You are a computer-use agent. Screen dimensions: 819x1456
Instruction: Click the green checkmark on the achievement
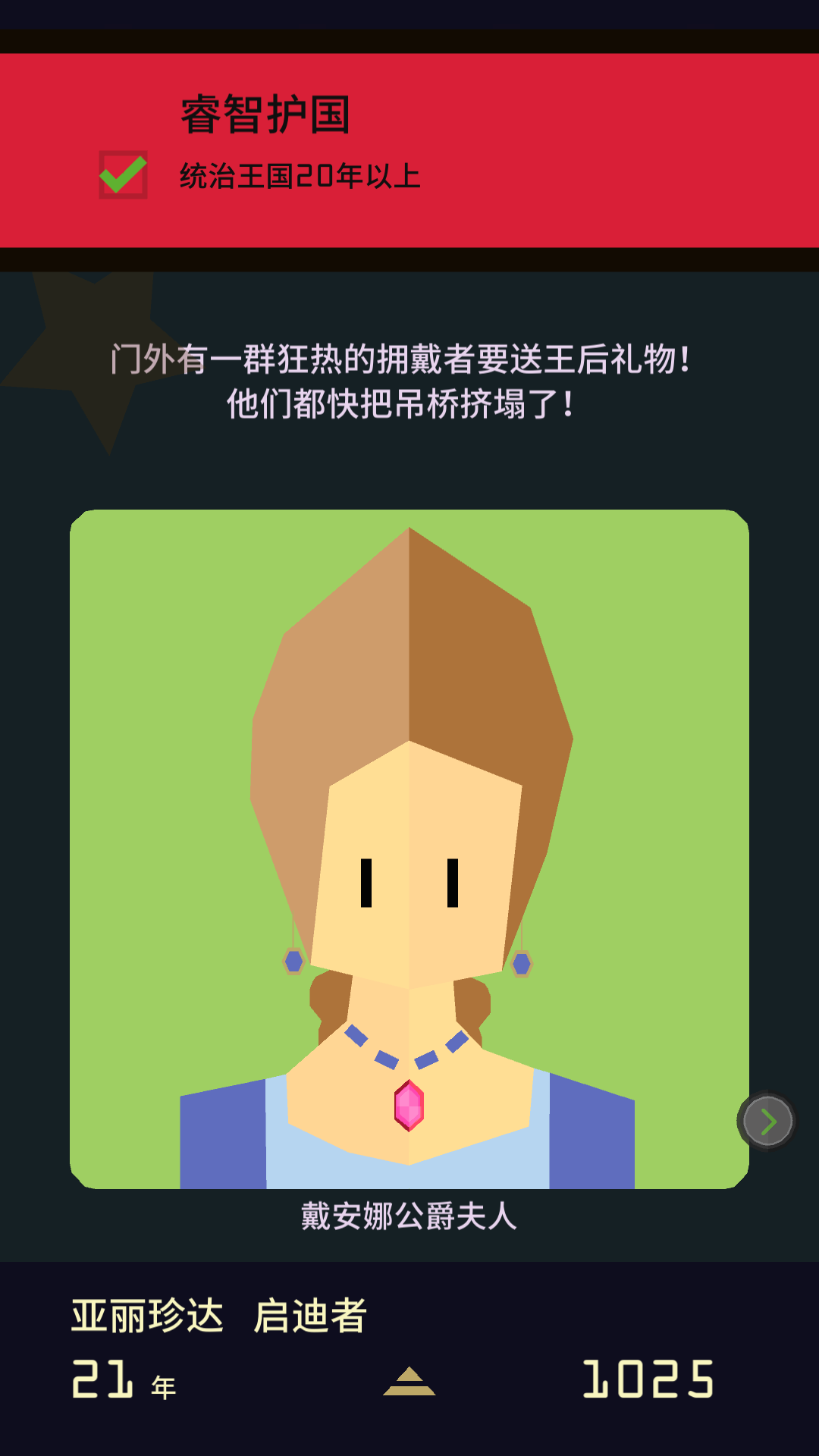tap(121, 173)
